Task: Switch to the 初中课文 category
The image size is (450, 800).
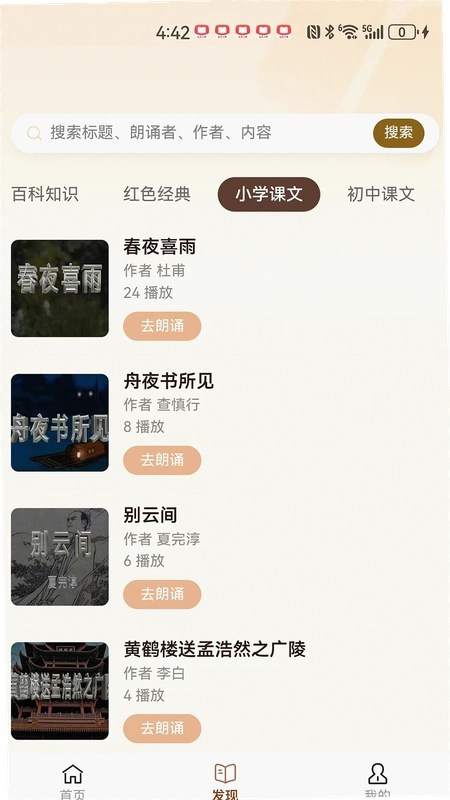Action: pyautogui.click(x=381, y=194)
